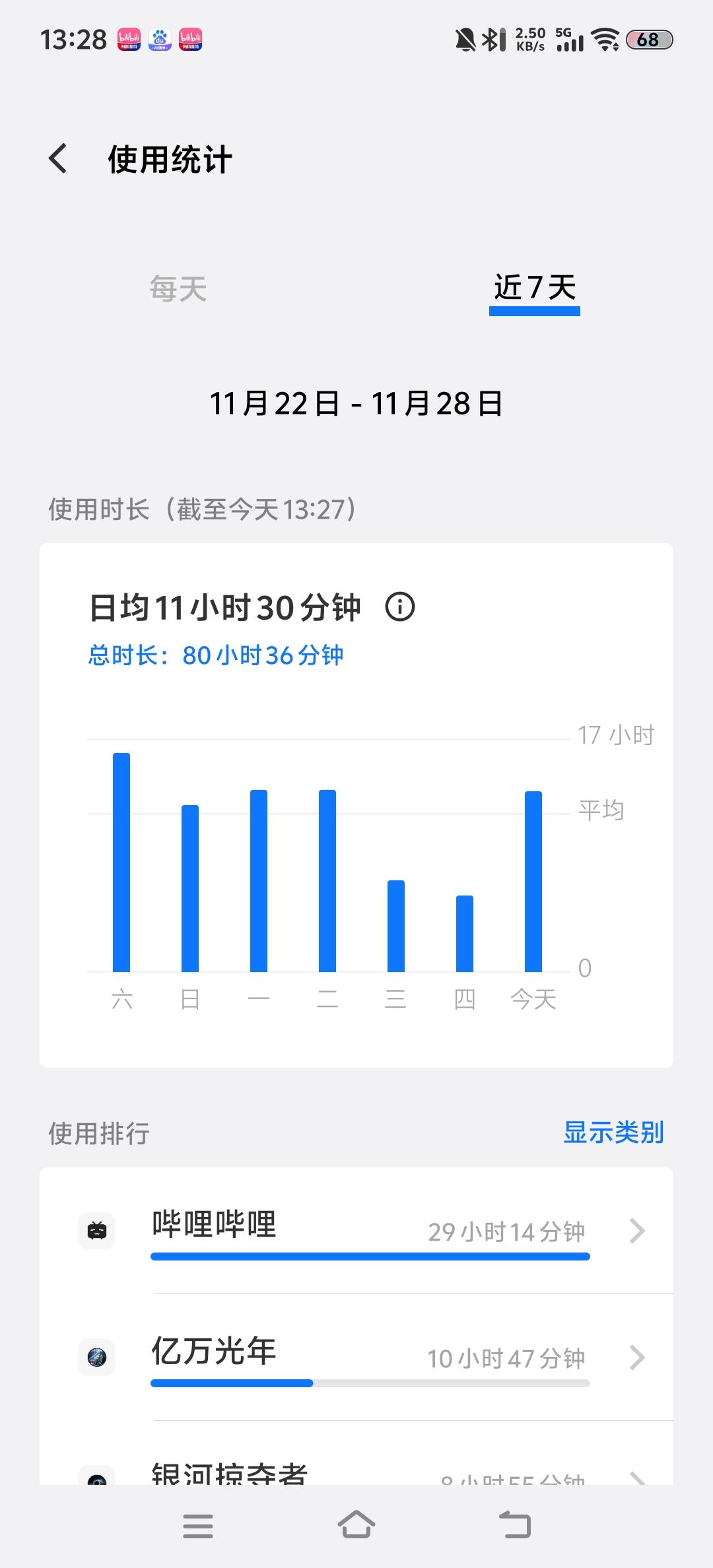Select the 近7天 tab
Screen dimensions: 713x1568
click(x=535, y=289)
